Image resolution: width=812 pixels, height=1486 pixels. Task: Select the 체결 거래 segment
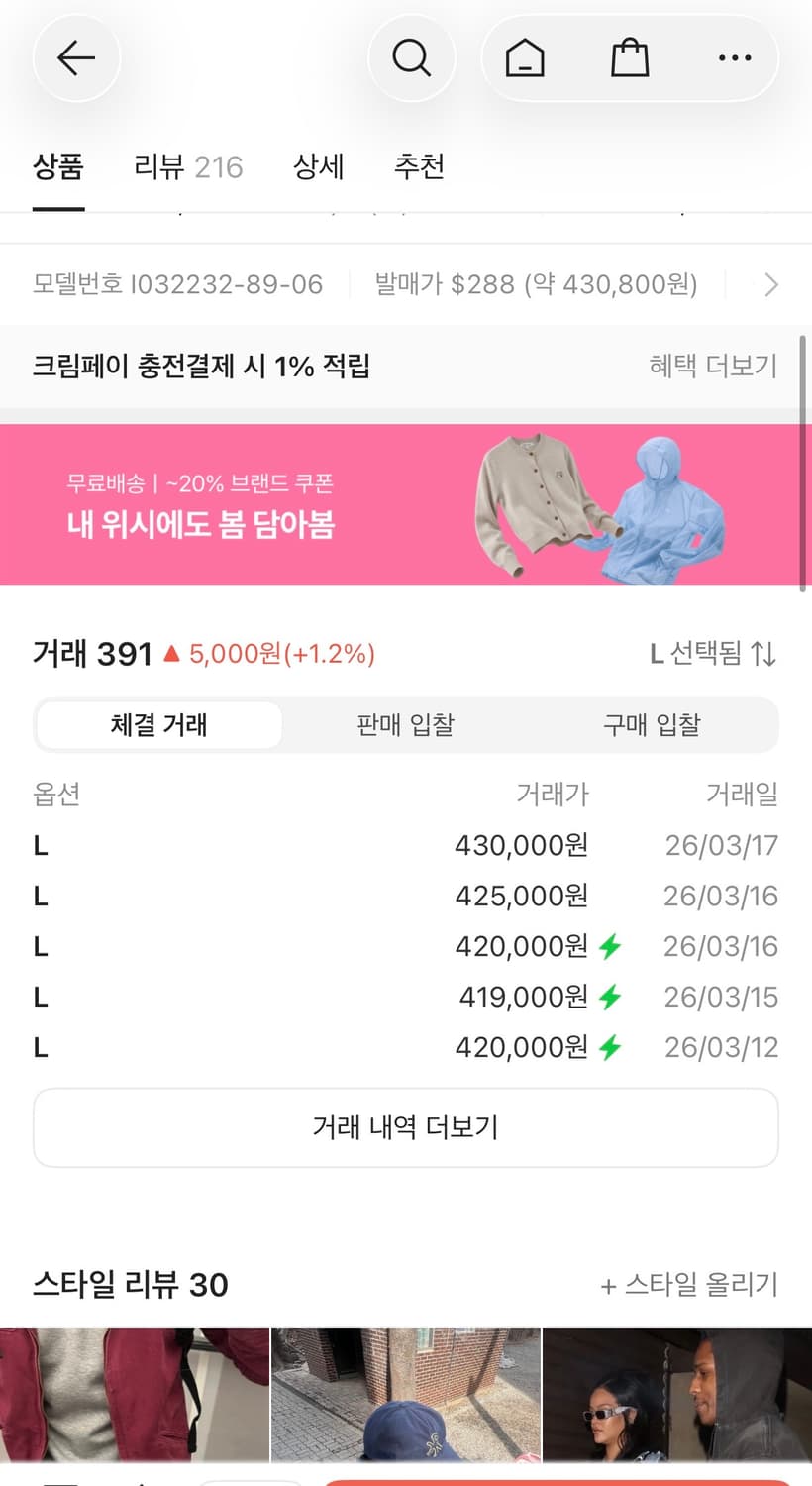tap(158, 724)
